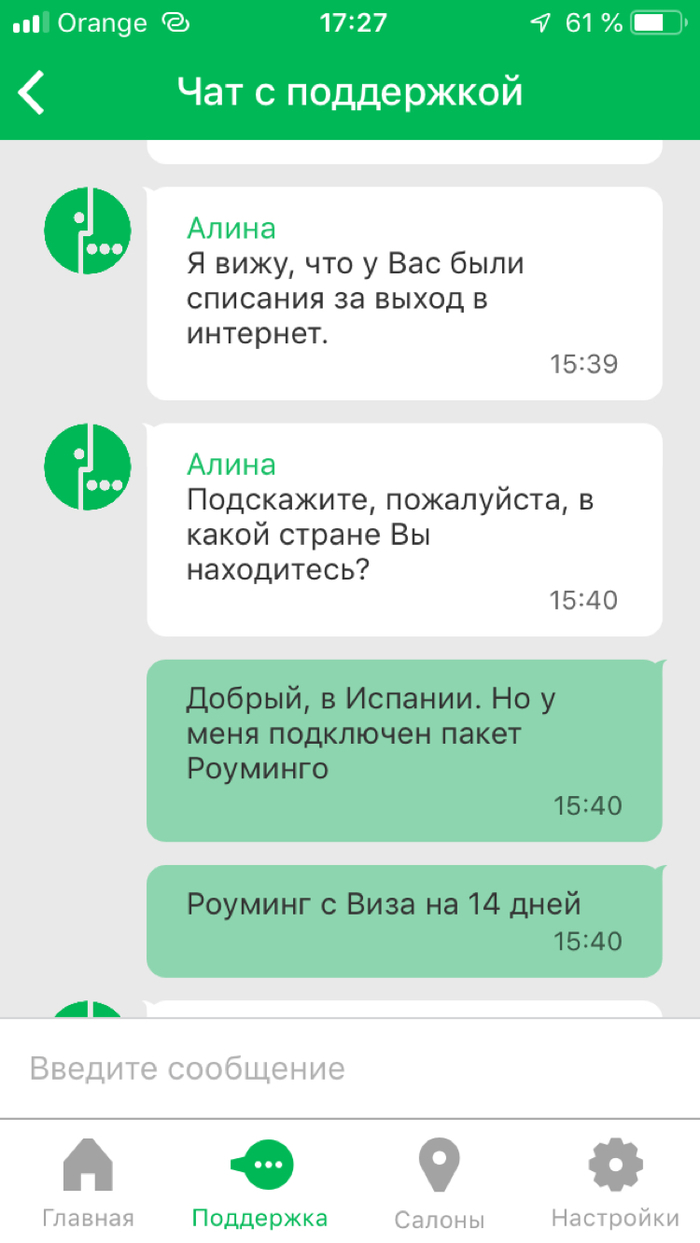This screenshot has height=1243, width=700.
Task: Switch to the Салоны tab
Action: coord(439,1183)
